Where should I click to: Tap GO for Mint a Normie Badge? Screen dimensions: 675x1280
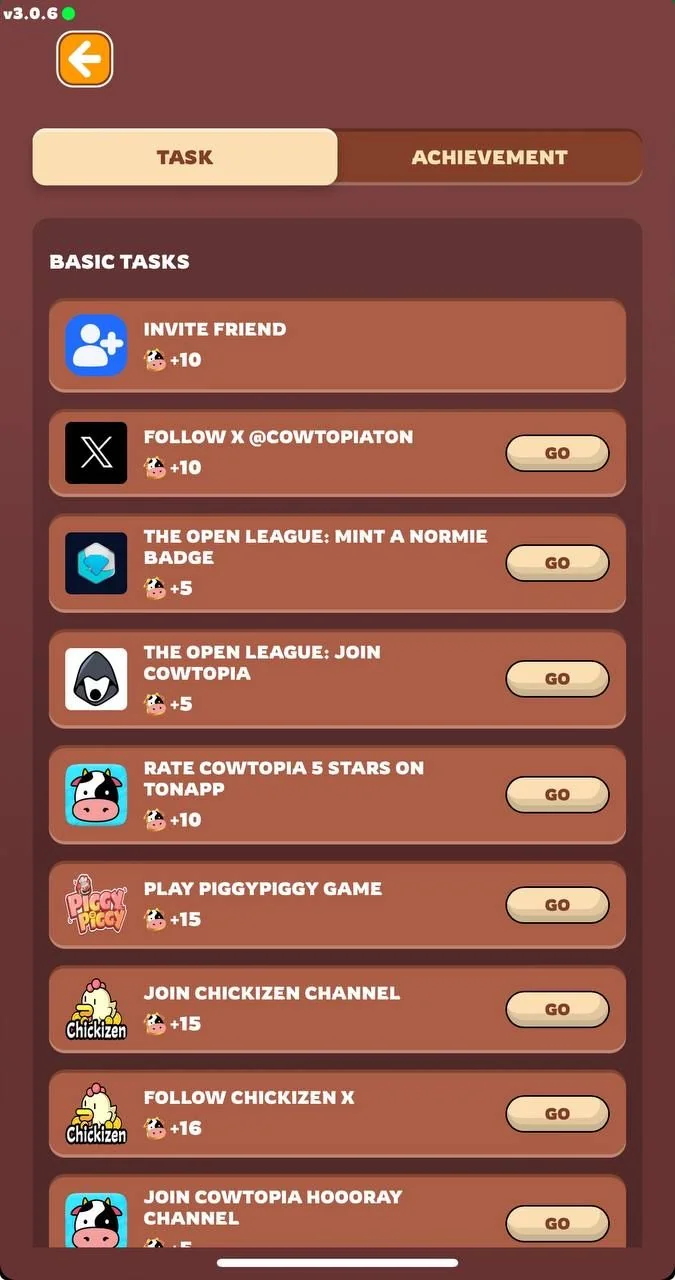pos(557,563)
